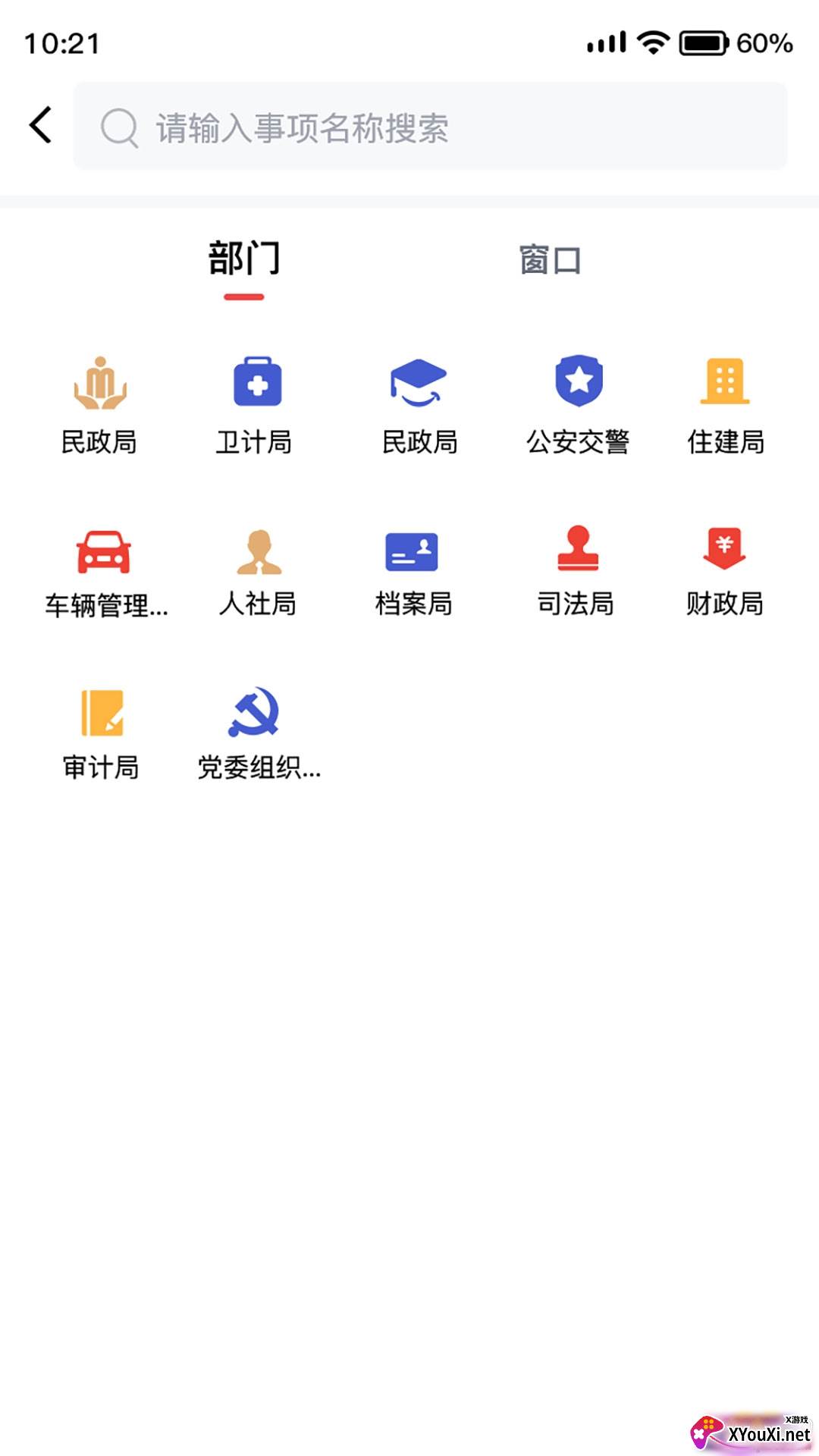Tap the back arrow to return
Viewport: 819px width, 1456px height.
(39, 126)
